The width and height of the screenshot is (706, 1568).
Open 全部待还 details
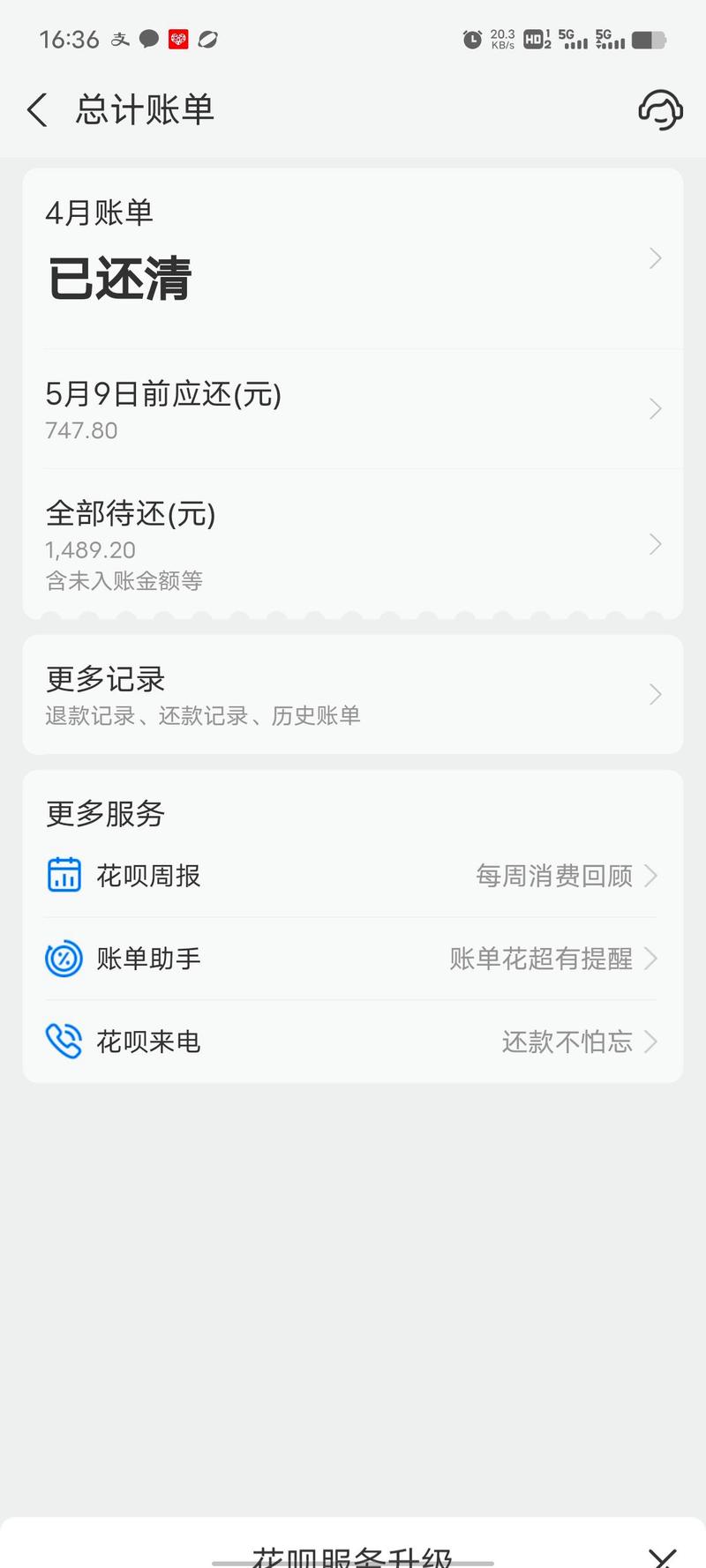click(x=353, y=543)
